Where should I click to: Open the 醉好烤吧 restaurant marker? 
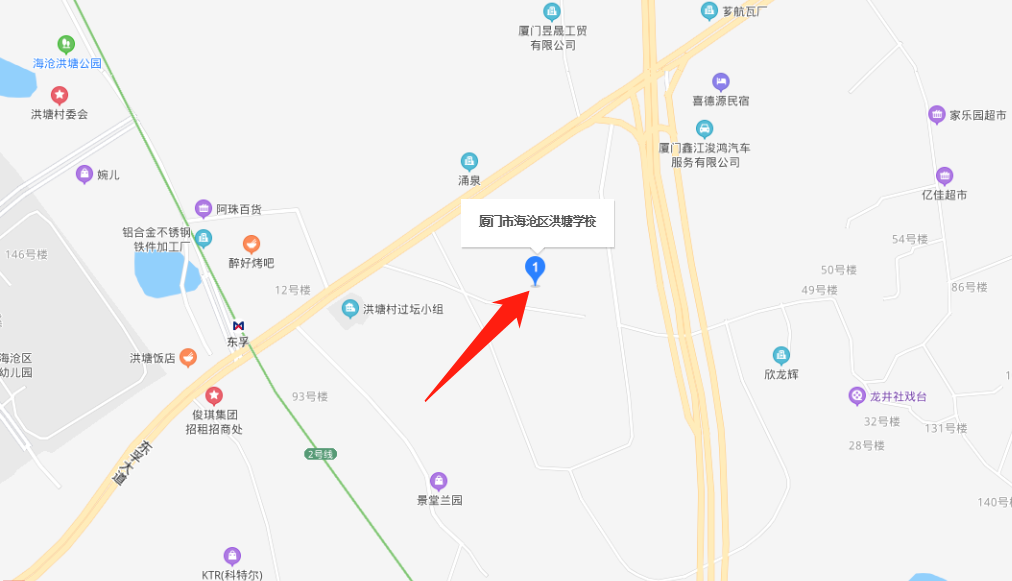(252, 244)
